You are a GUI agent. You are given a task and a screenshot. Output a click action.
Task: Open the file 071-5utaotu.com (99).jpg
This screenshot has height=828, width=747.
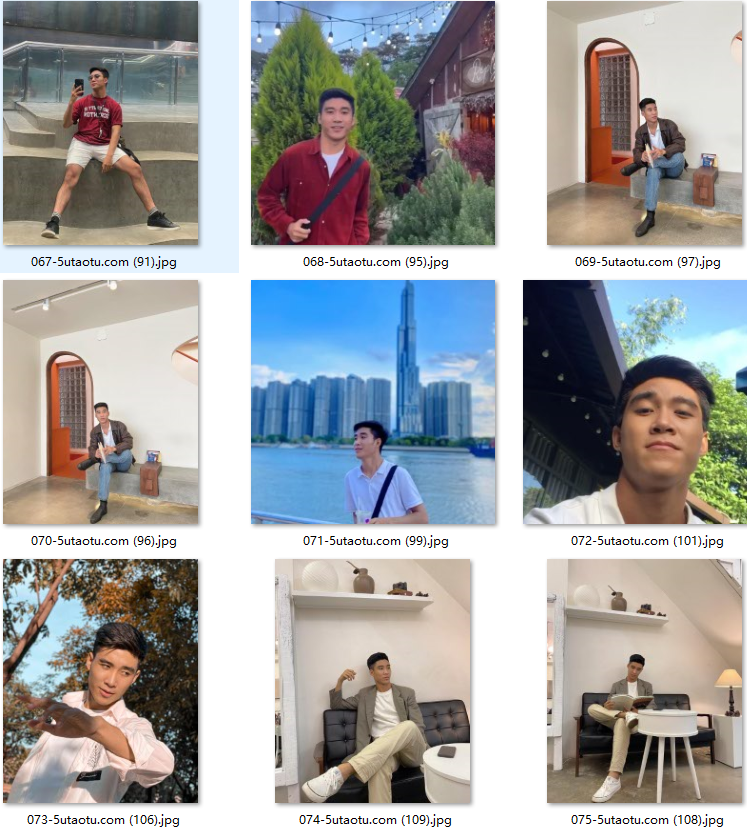click(372, 402)
